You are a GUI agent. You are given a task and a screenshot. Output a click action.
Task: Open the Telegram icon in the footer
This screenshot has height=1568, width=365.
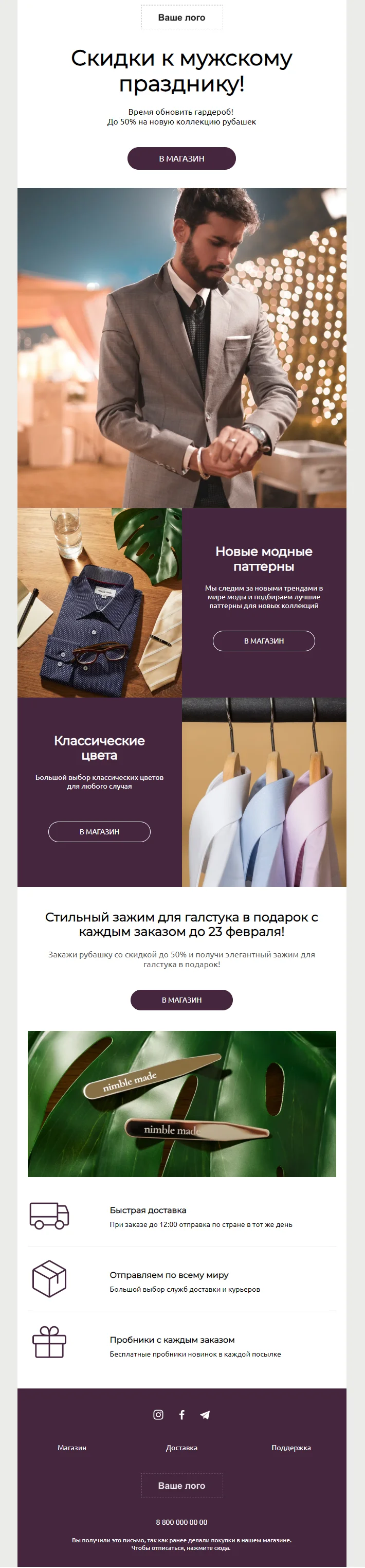205,1415
